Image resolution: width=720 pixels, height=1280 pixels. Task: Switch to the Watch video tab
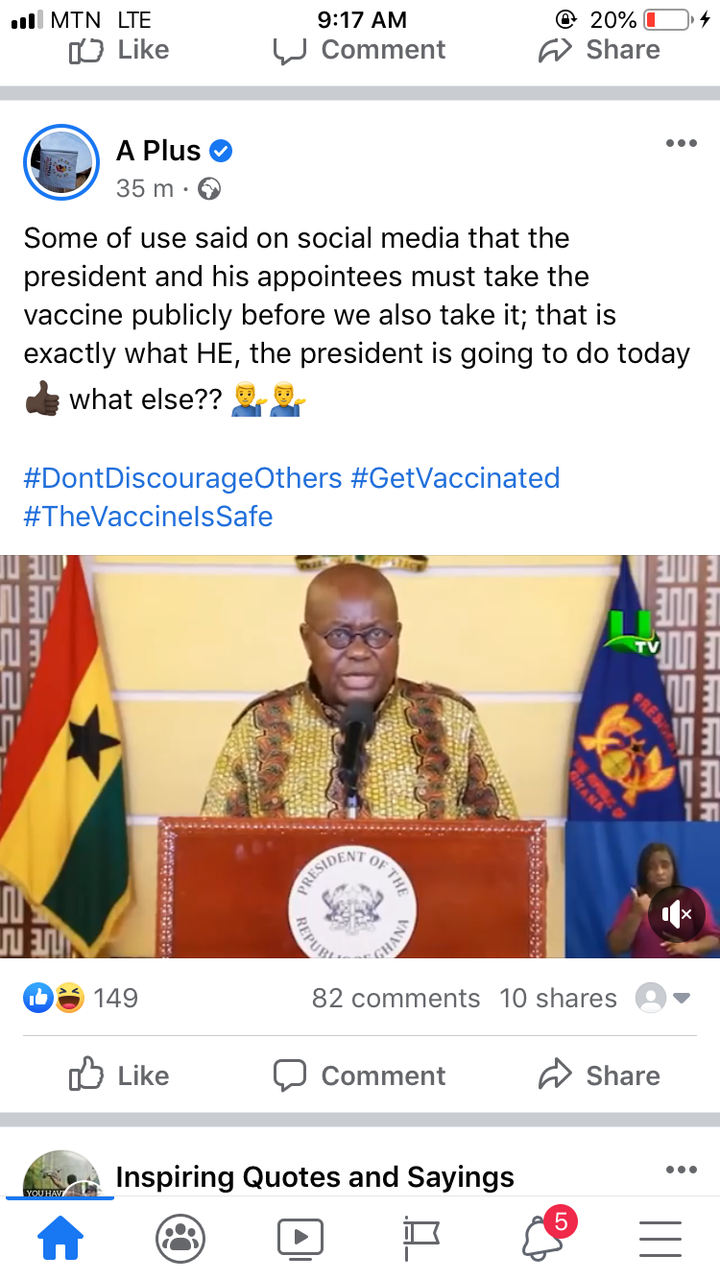click(300, 1239)
